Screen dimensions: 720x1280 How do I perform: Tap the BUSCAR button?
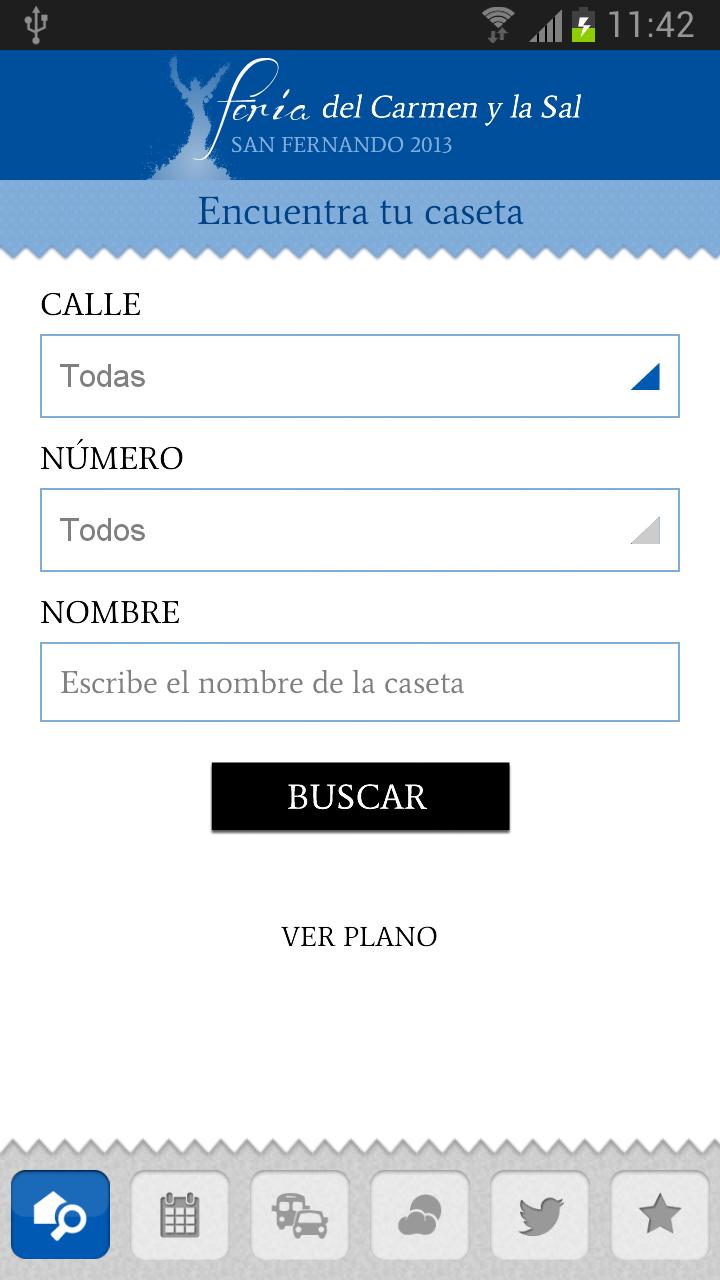[x=360, y=797]
